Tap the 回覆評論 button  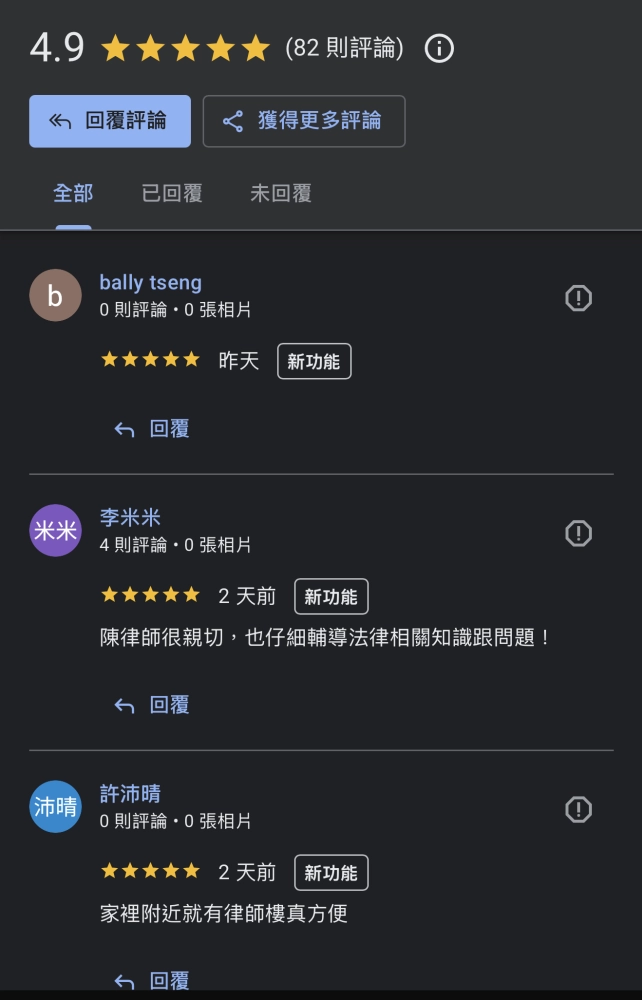pos(110,121)
